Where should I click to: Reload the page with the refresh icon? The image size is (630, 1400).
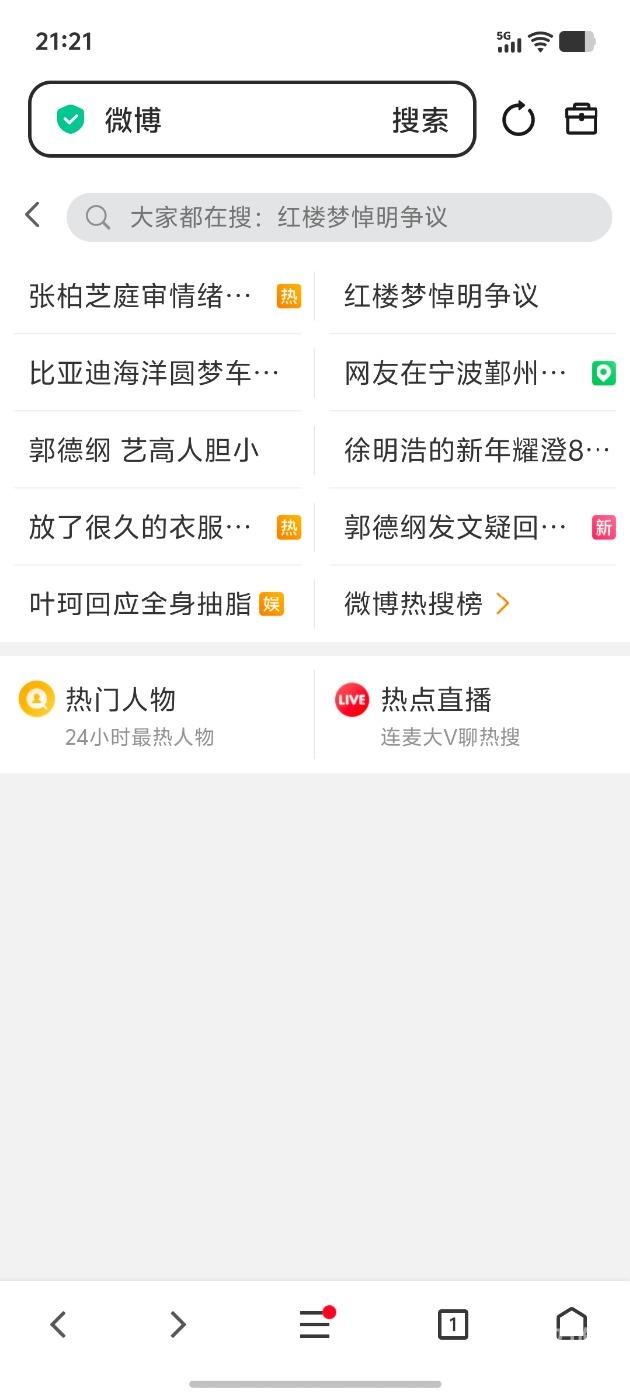pos(518,120)
